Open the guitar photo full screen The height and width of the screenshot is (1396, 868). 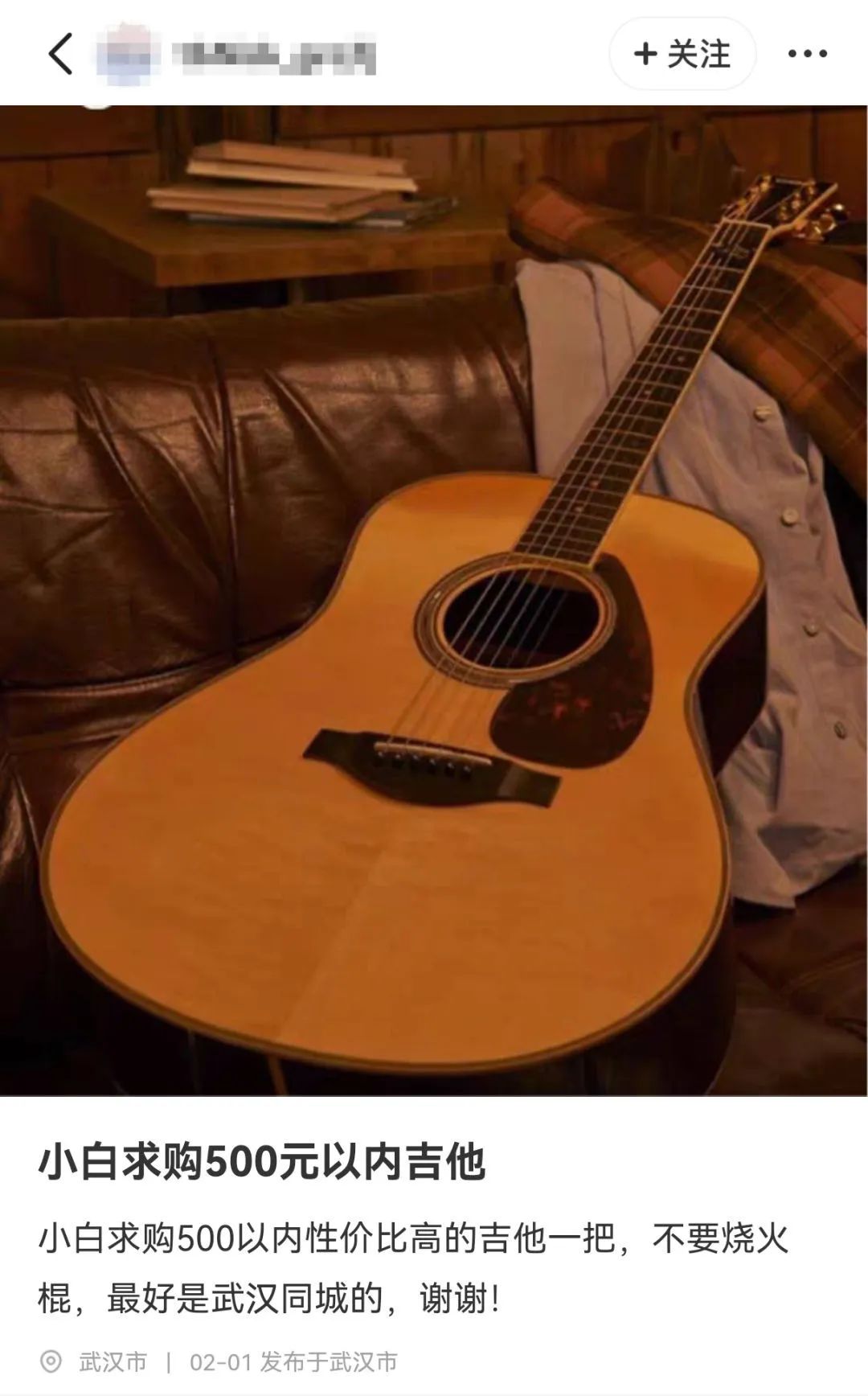434,599
